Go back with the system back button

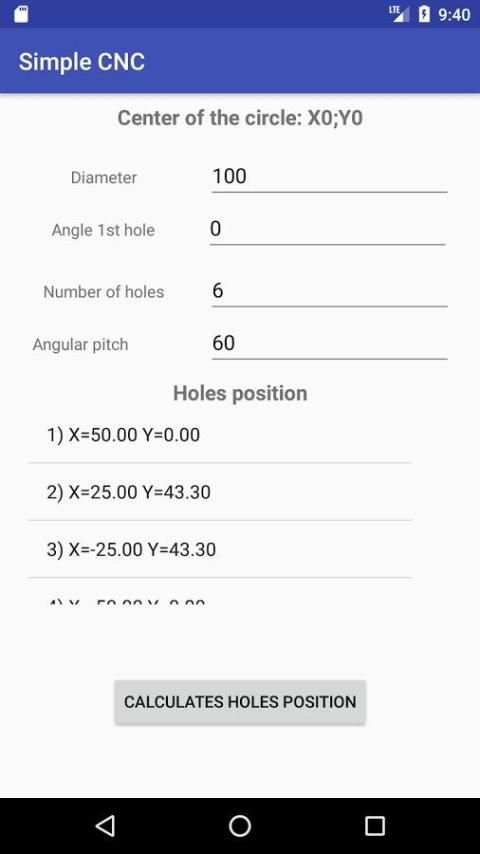[x=105, y=826]
